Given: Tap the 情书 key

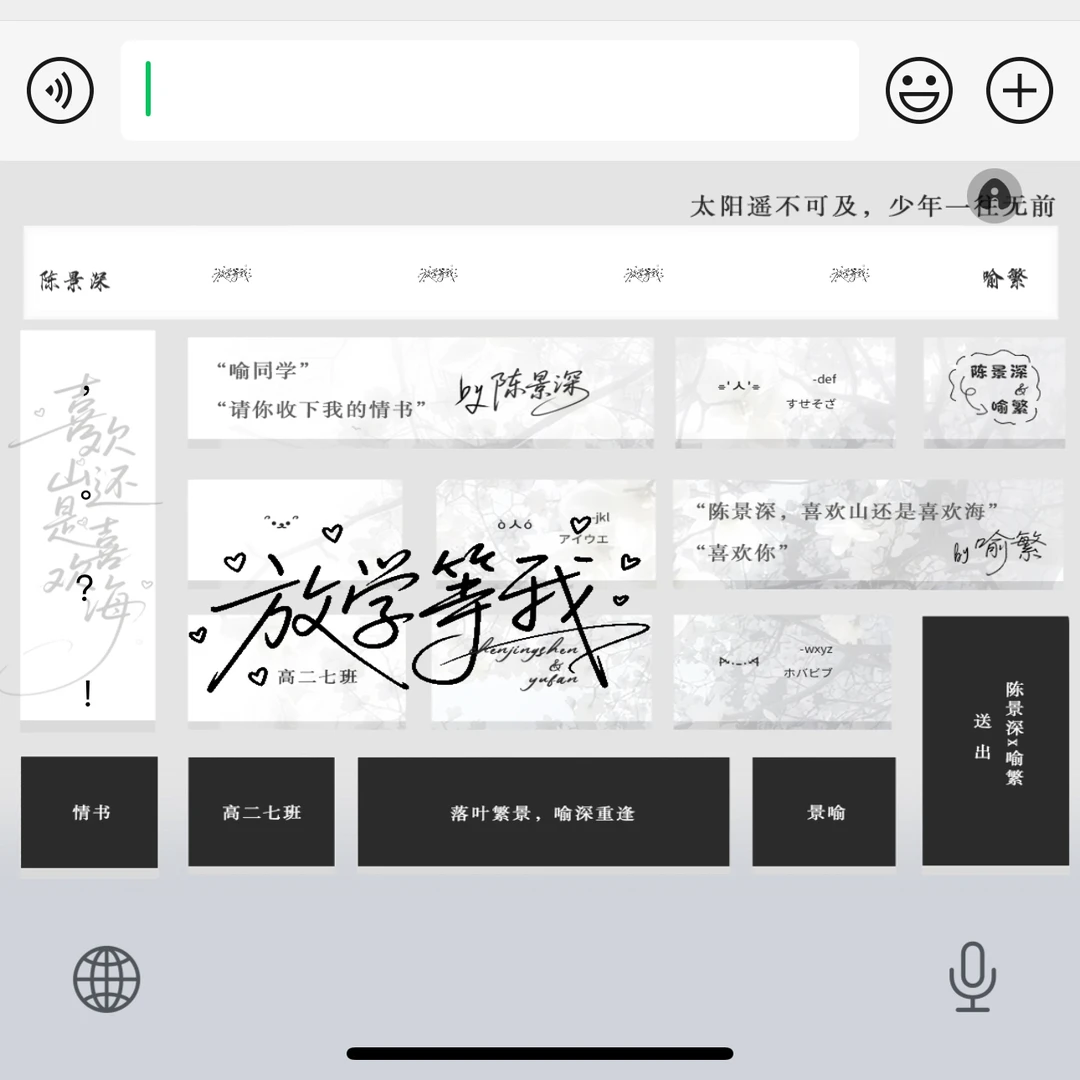Looking at the screenshot, I should pyautogui.click(x=90, y=812).
